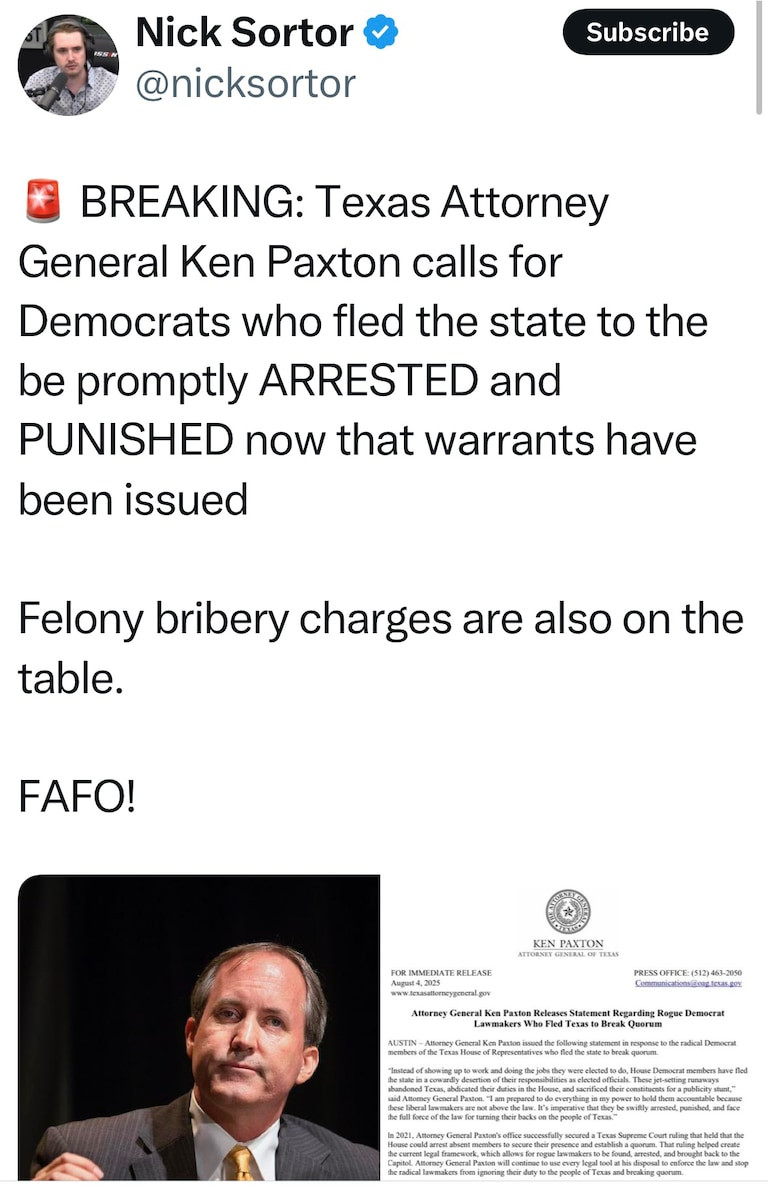Subscribe to Nick Sortor
768x1193 pixels.
pos(648,32)
